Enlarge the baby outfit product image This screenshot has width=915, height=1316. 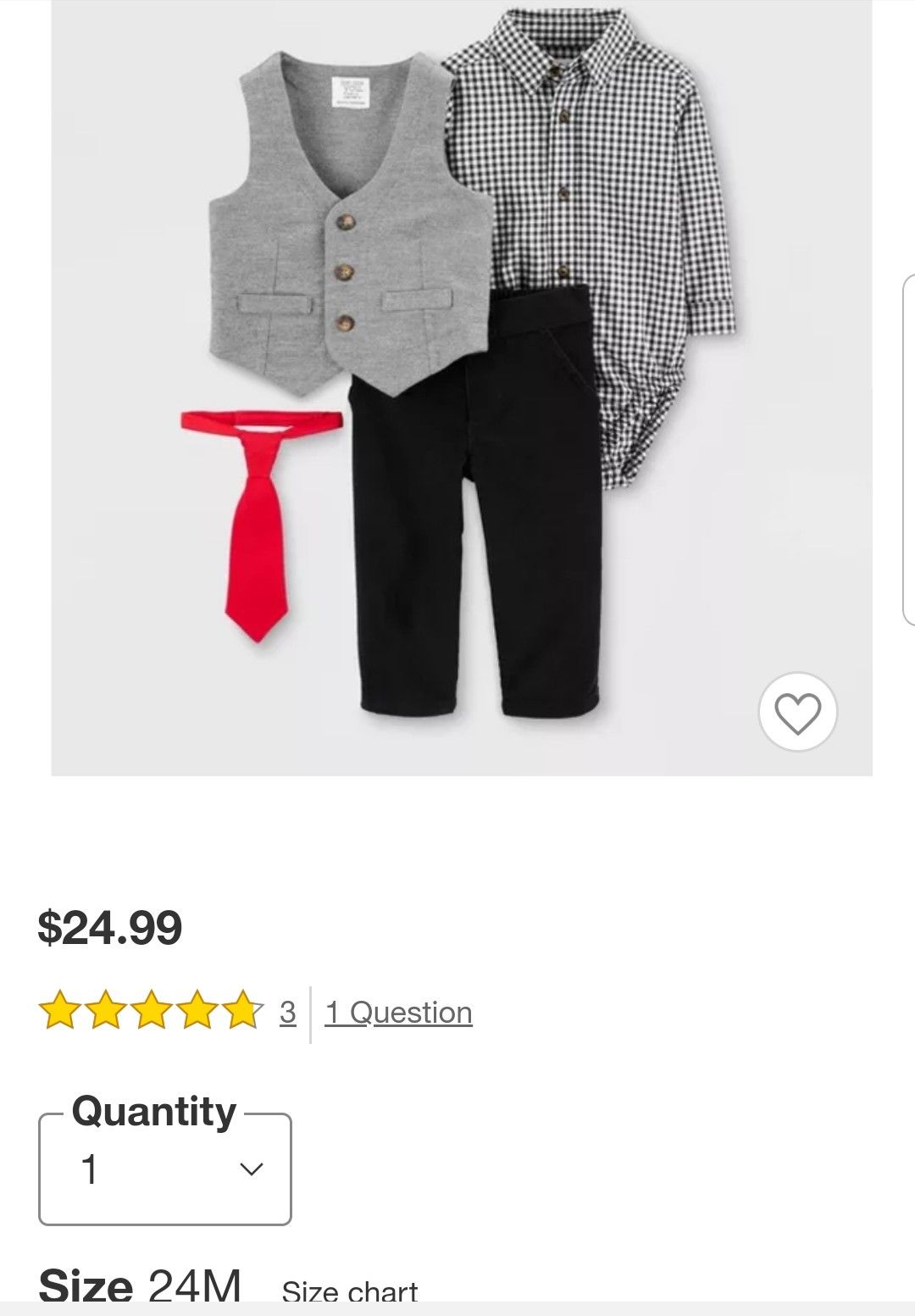(x=462, y=381)
